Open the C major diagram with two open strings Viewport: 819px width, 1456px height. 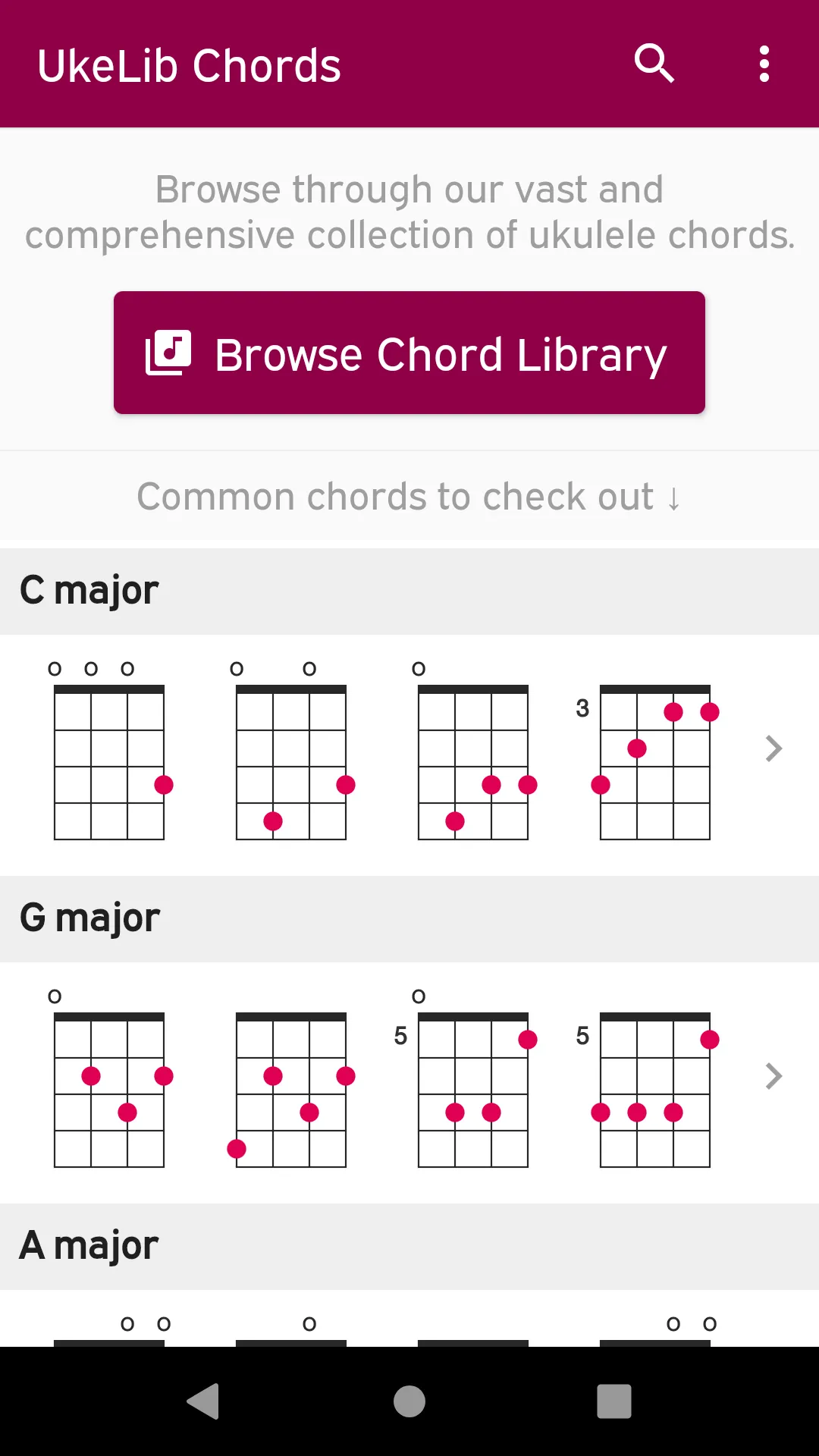pos(291,751)
